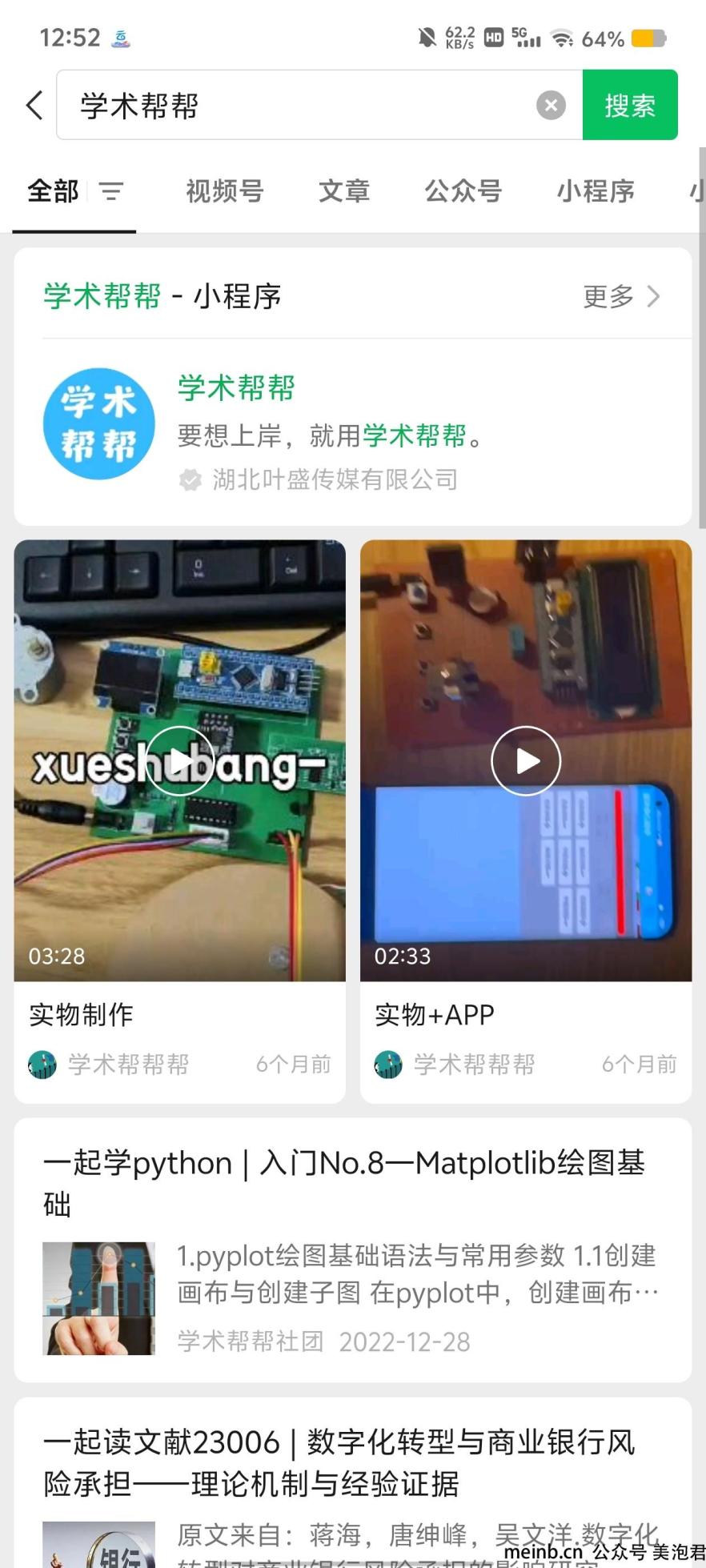Switch to the 视频号 tab
706x1568 pixels.
225,191
